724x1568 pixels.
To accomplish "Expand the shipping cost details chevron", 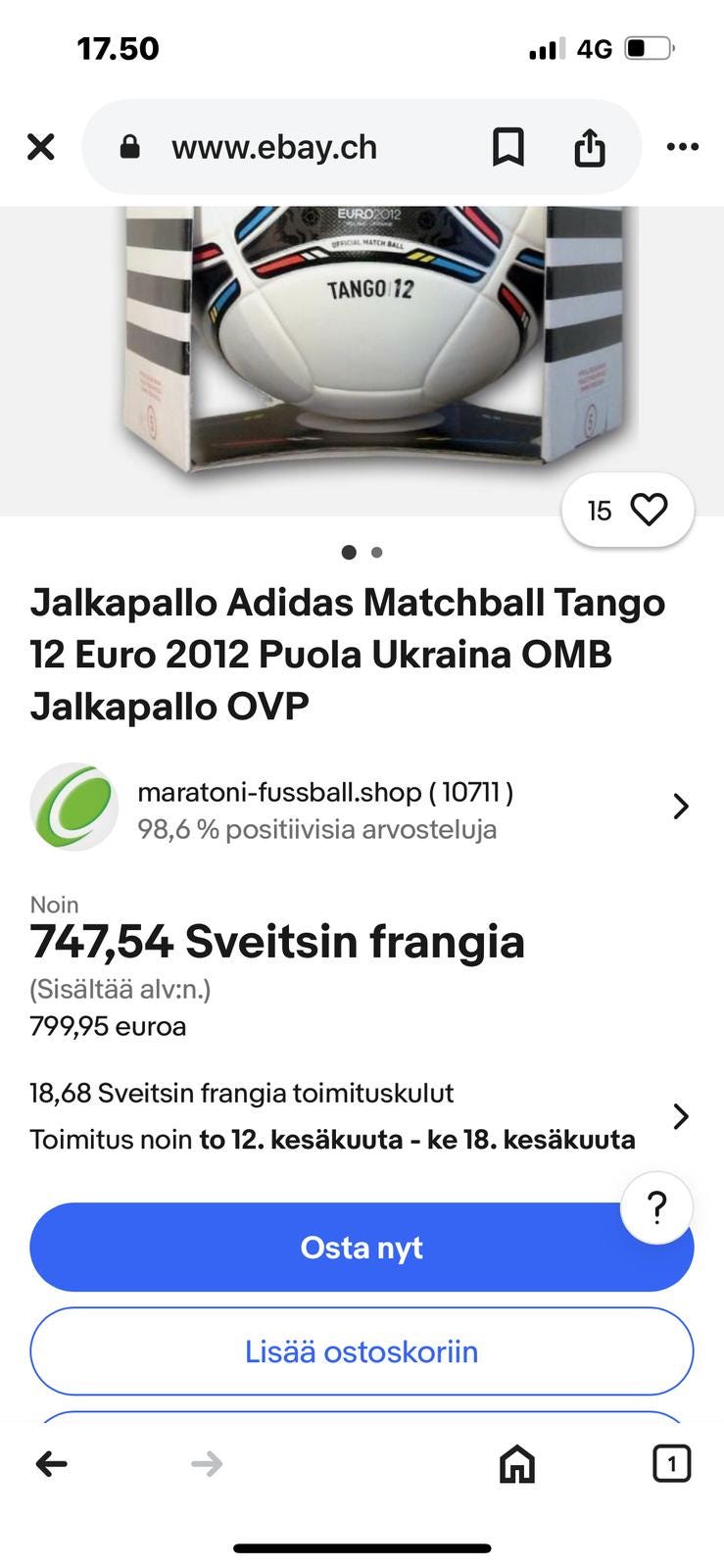I will click(681, 1115).
